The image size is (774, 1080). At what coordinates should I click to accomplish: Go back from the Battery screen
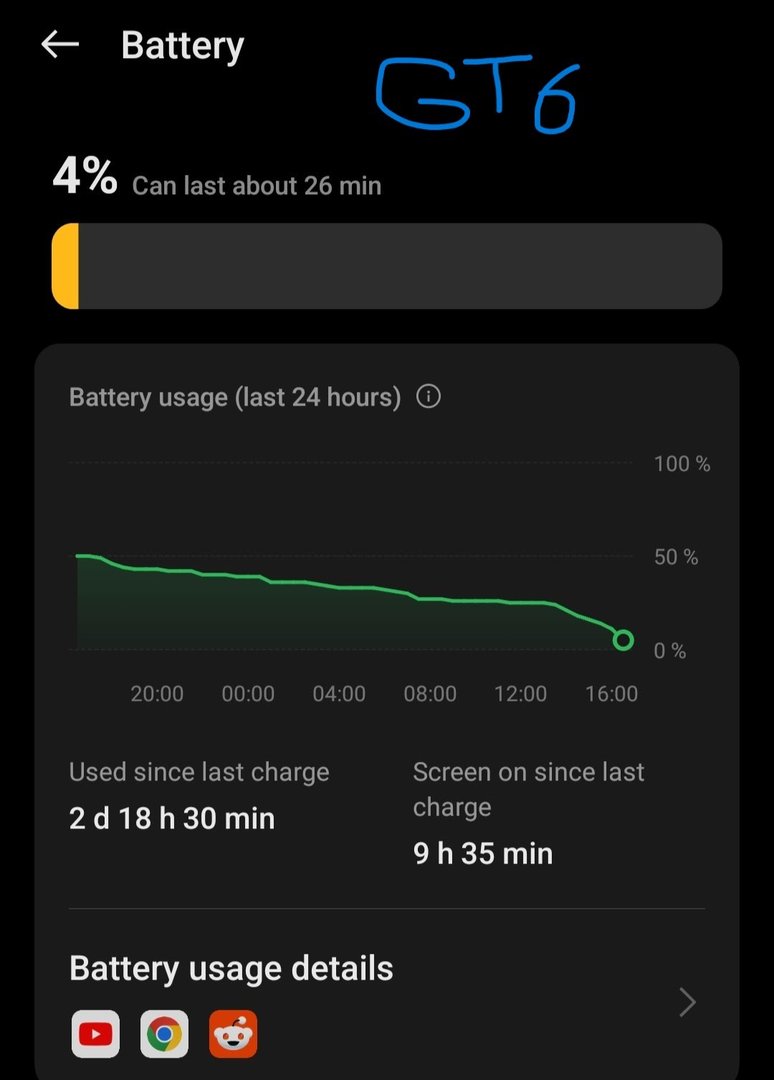[x=59, y=45]
